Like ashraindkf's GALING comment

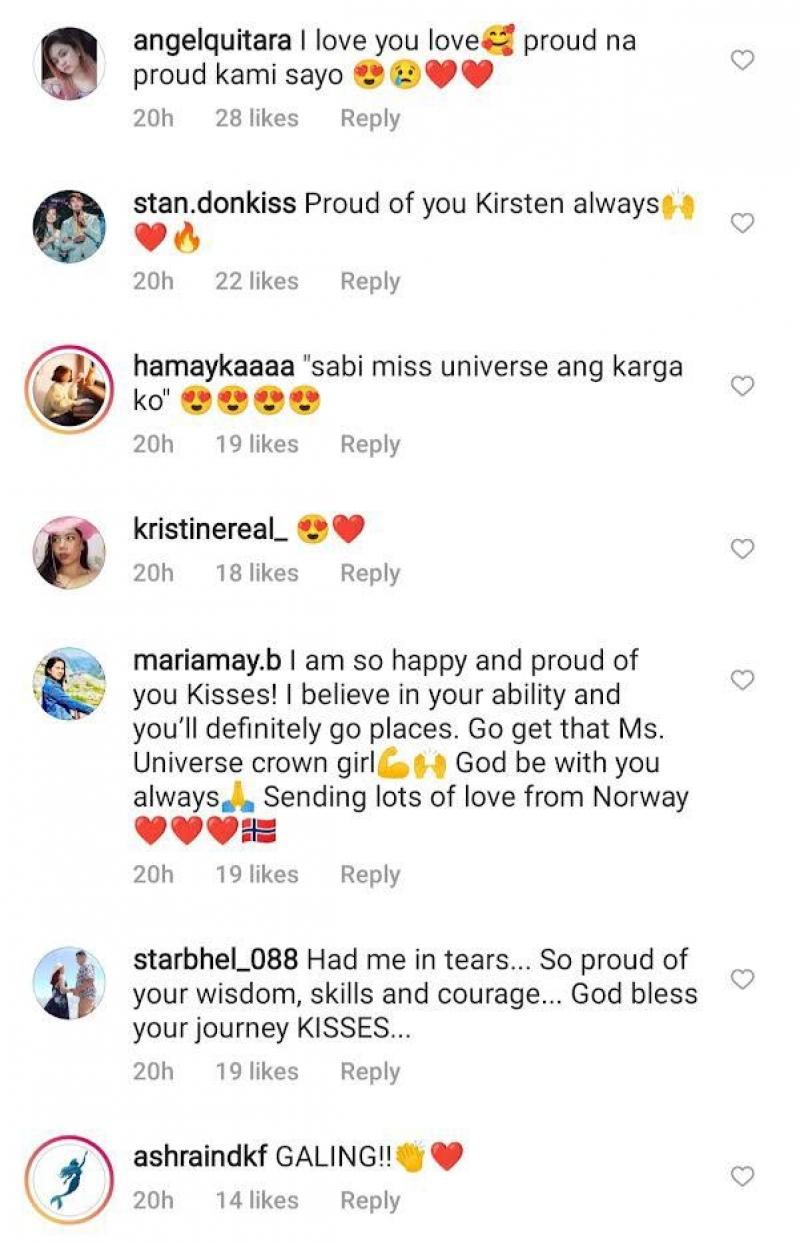coord(742,1176)
